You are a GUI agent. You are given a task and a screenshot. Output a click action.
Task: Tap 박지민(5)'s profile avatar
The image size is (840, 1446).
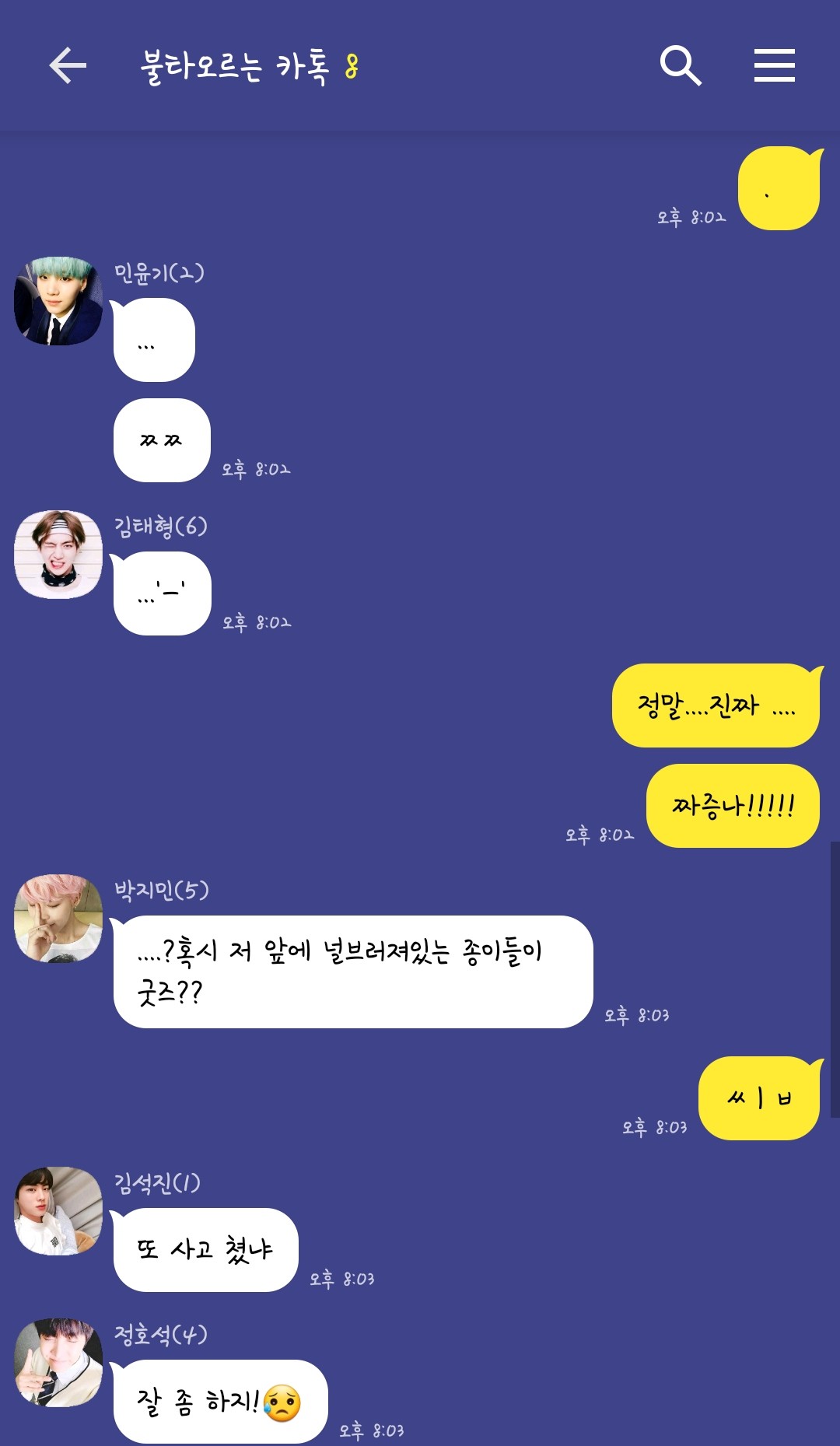[x=58, y=919]
